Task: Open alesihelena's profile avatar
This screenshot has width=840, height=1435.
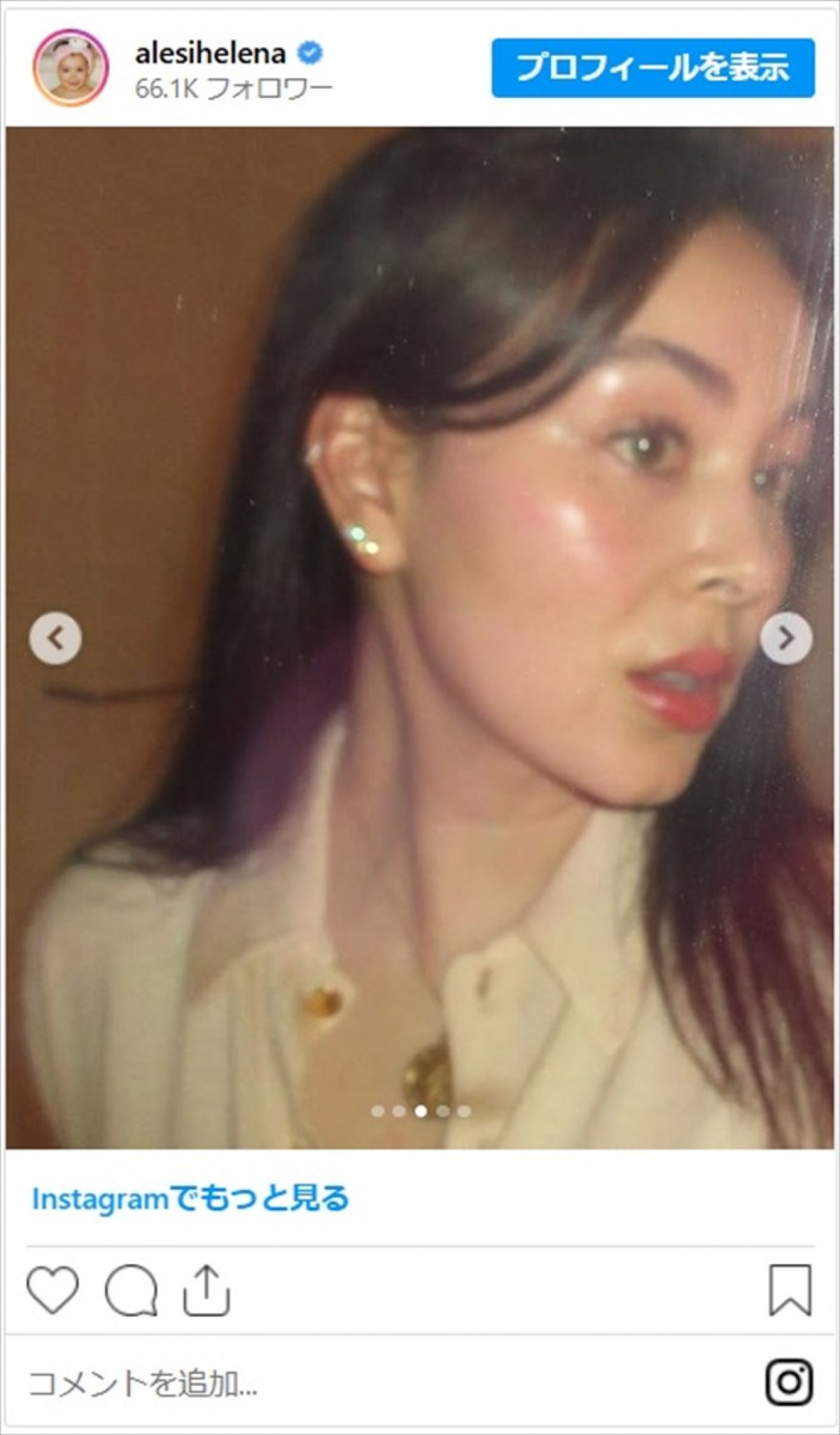Action: [x=71, y=68]
